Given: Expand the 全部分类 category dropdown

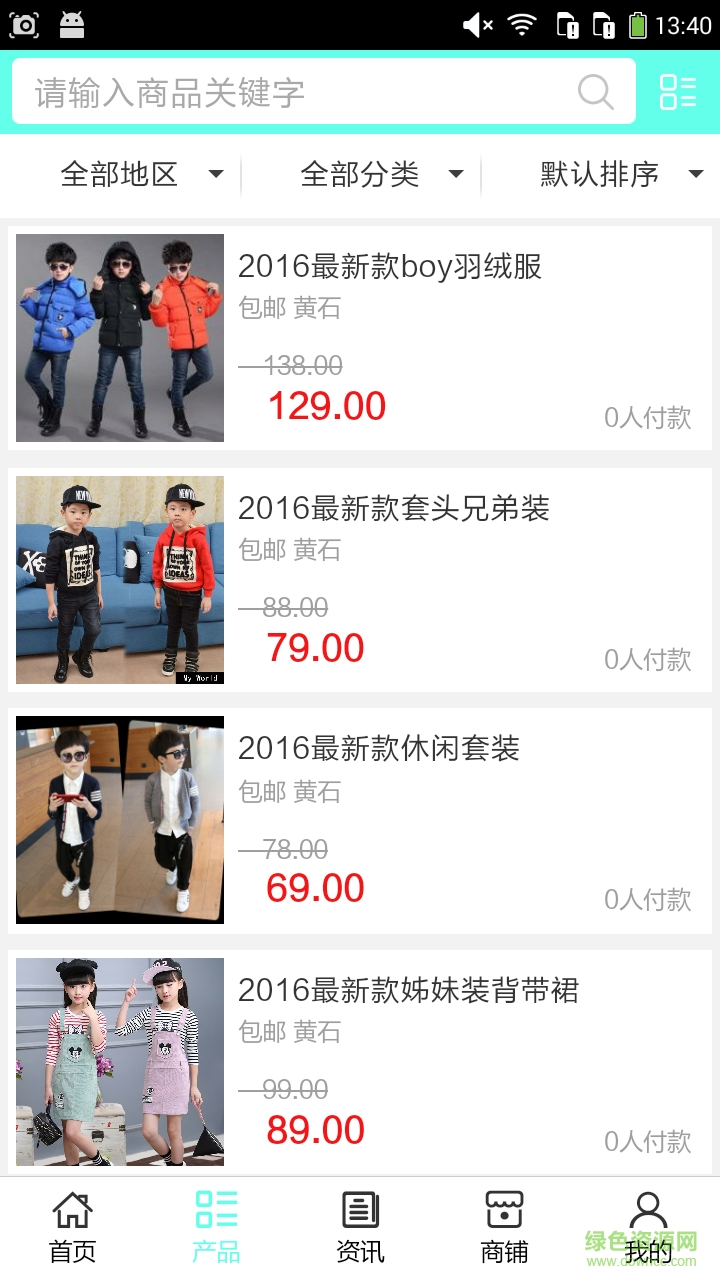Looking at the screenshot, I should click(381, 175).
